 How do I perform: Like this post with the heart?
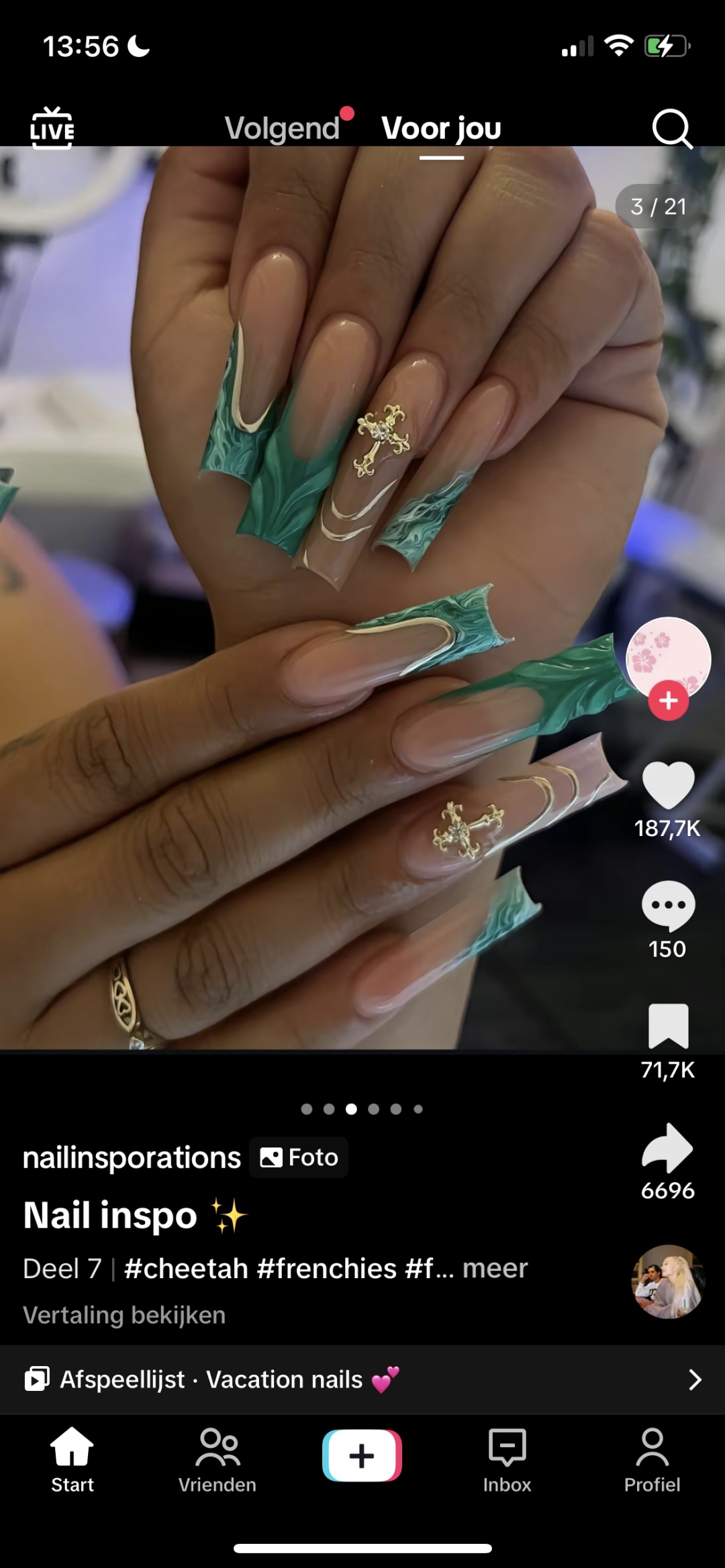pos(668,785)
